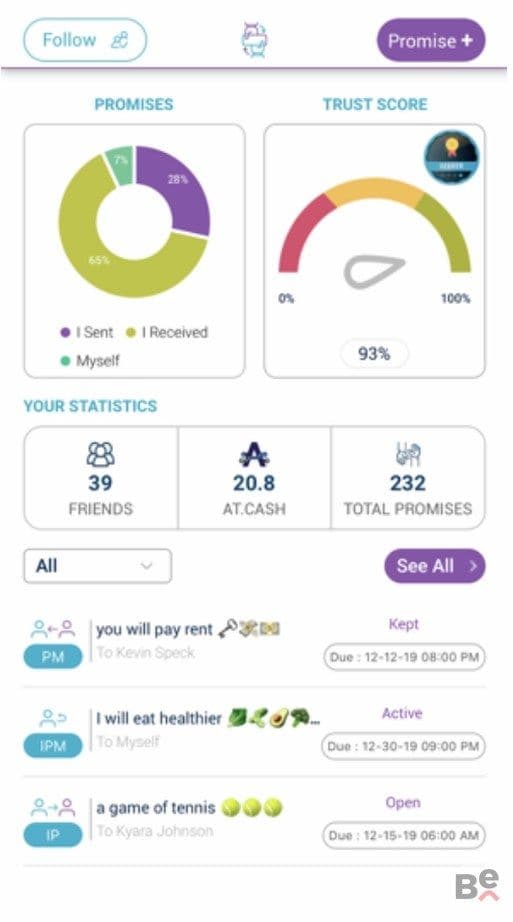Open the 'a game of tennis' promise

click(x=254, y=820)
